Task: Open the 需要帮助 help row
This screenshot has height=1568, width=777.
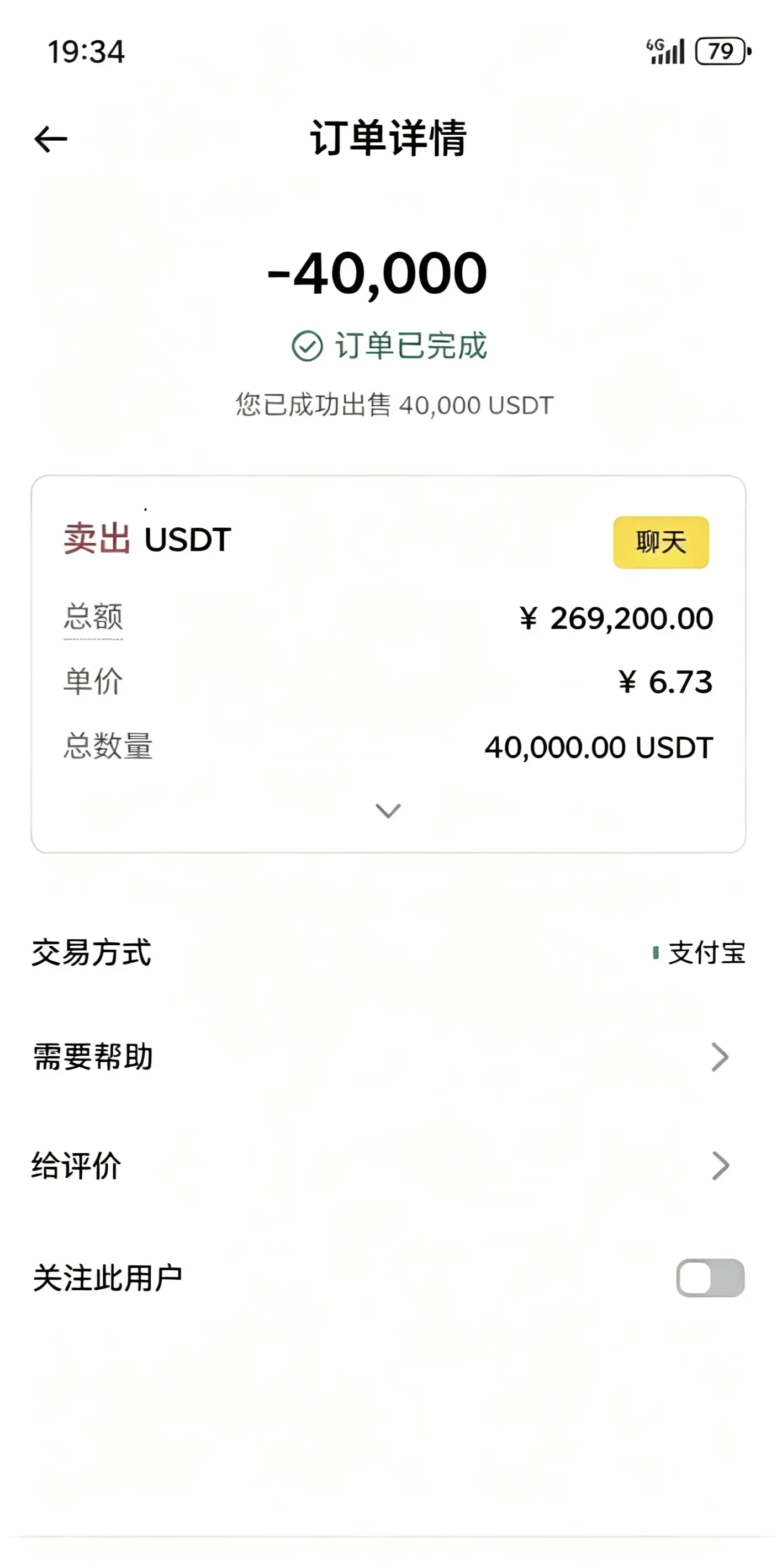Action: pyautogui.click(x=389, y=1057)
